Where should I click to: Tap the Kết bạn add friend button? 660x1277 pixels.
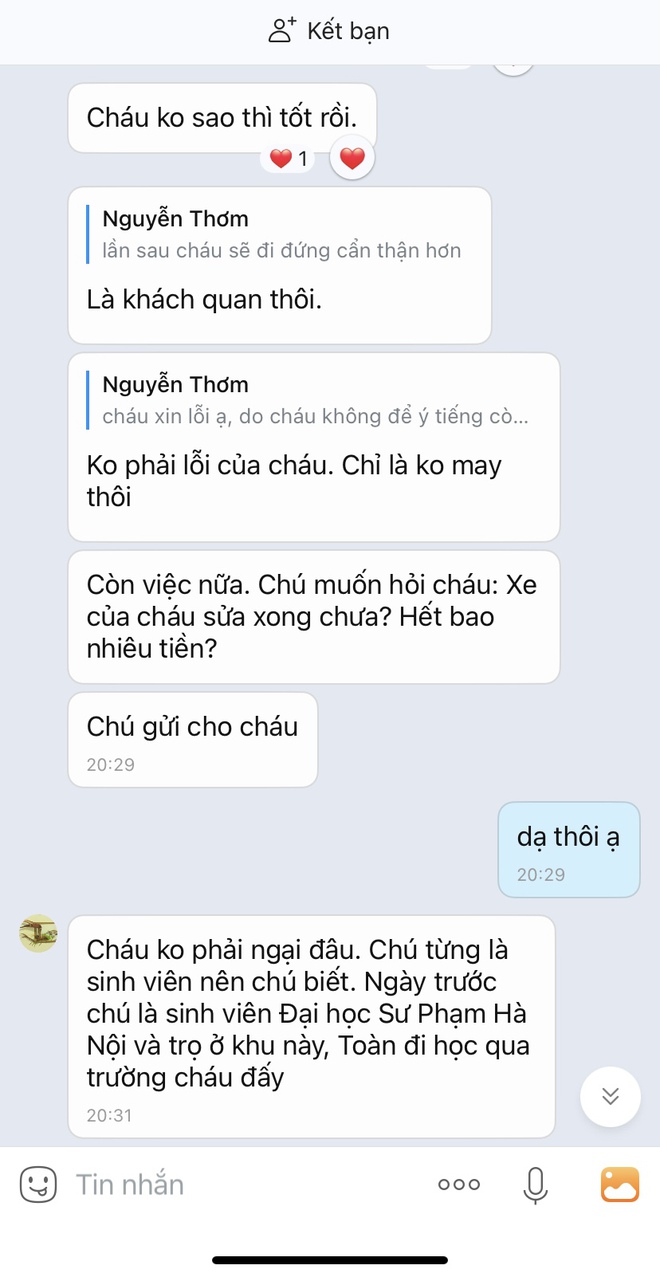click(329, 31)
